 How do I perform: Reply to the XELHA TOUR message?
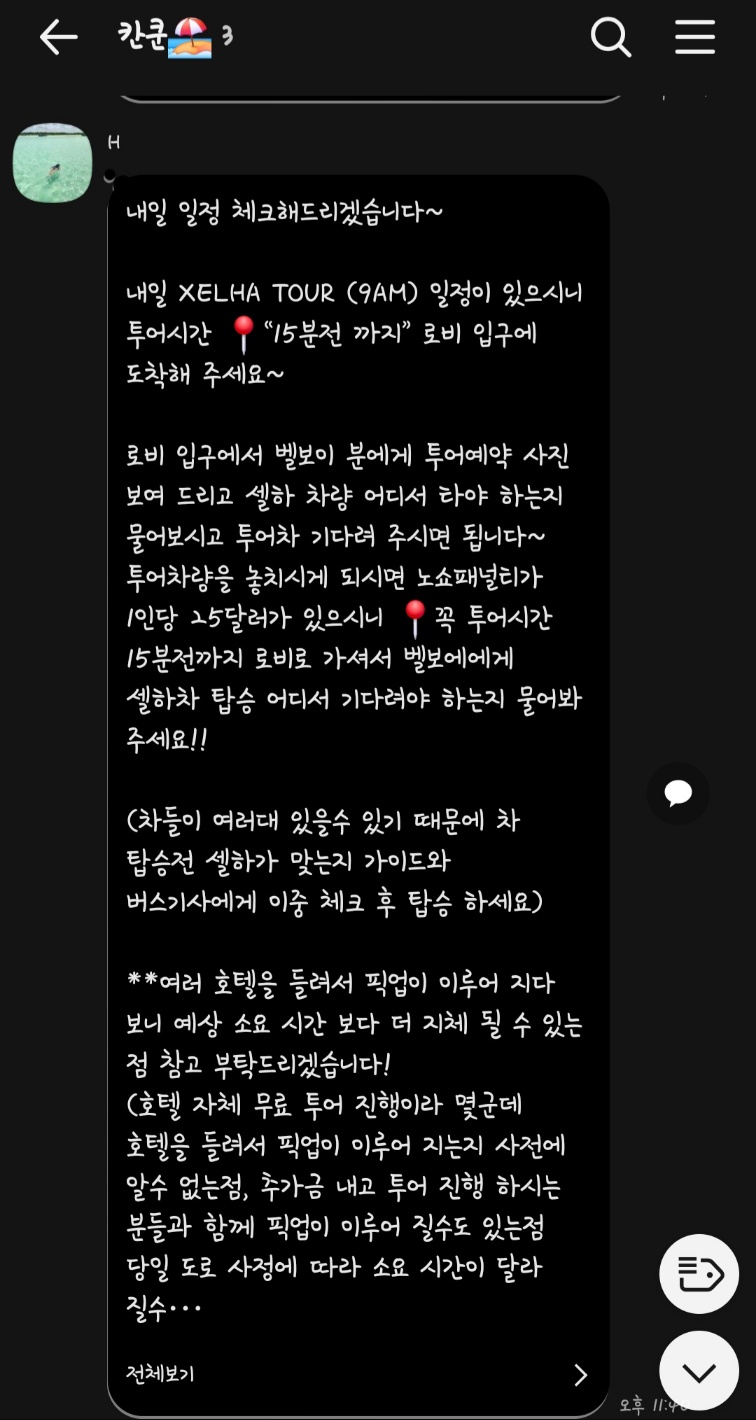pyautogui.click(x=678, y=794)
